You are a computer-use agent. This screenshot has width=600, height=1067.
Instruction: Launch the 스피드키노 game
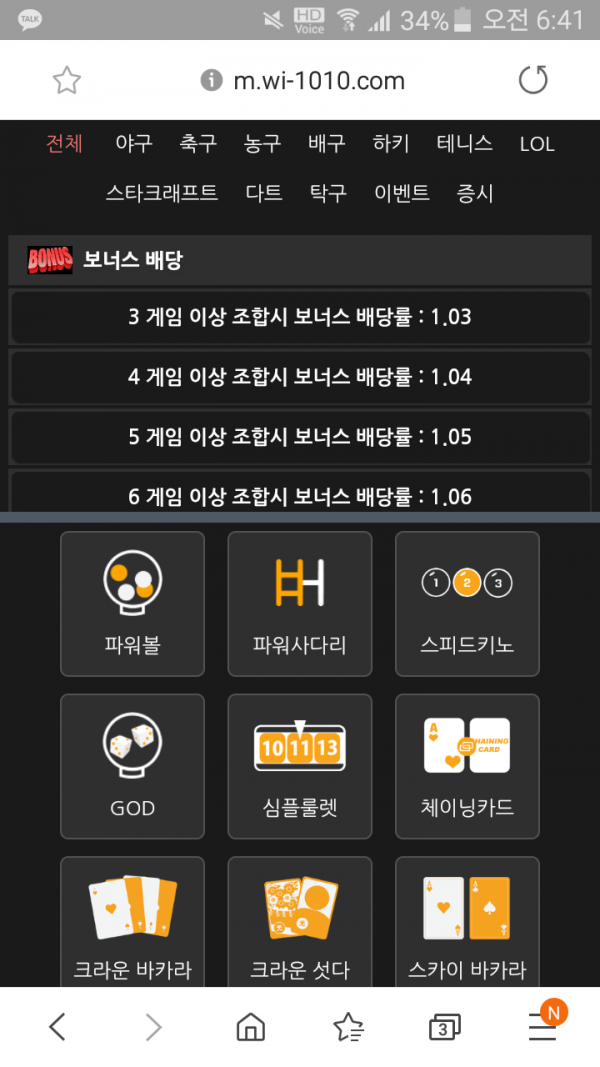(467, 604)
